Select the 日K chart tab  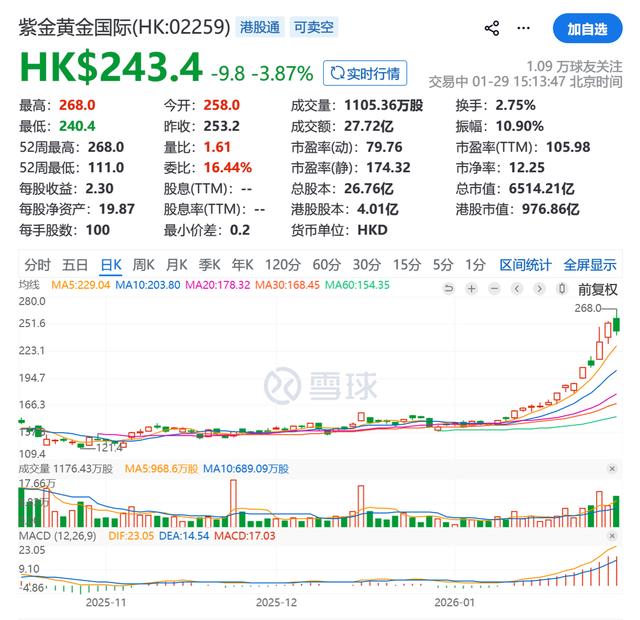pyautogui.click(x=110, y=265)
